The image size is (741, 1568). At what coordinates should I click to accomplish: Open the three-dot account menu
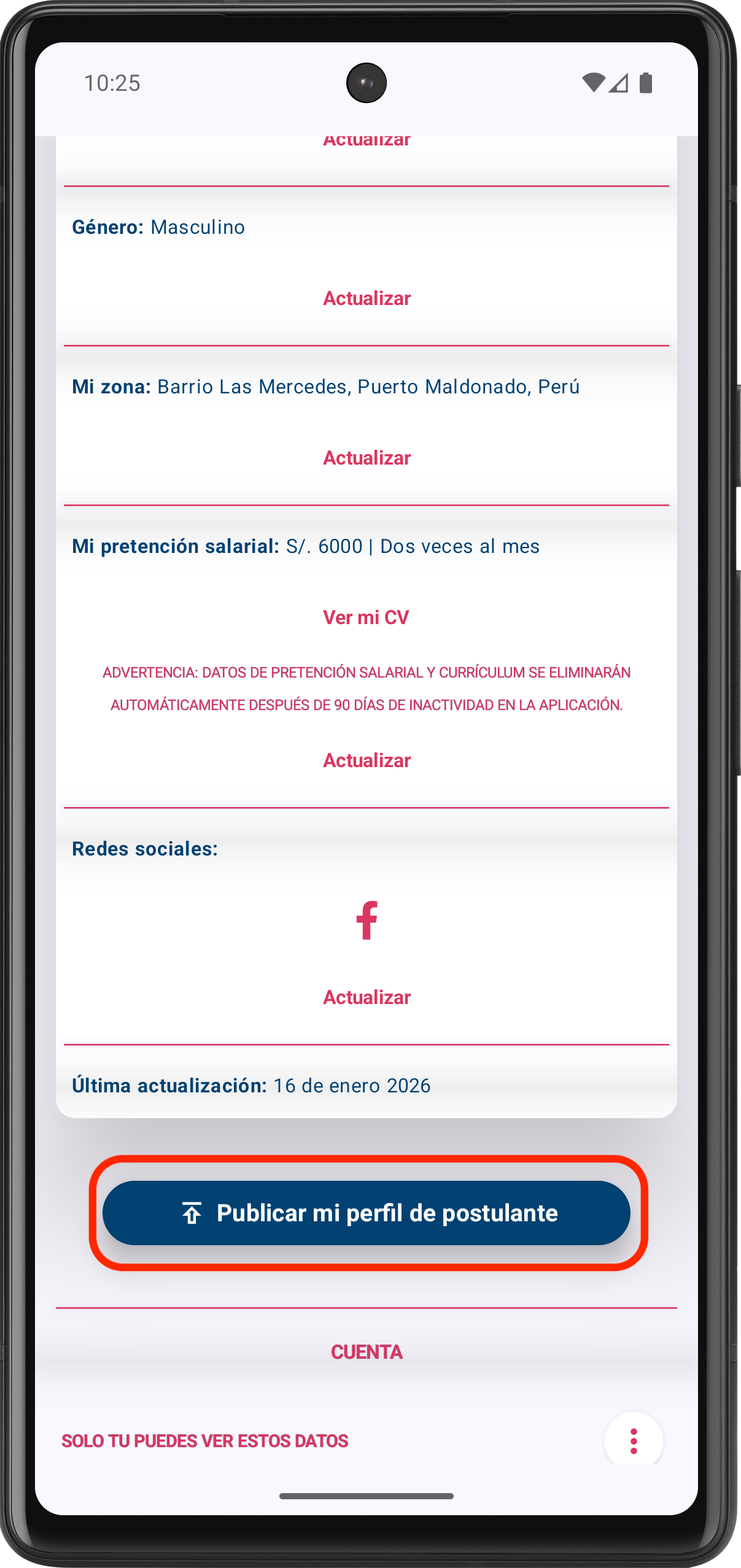(634, 1440)
